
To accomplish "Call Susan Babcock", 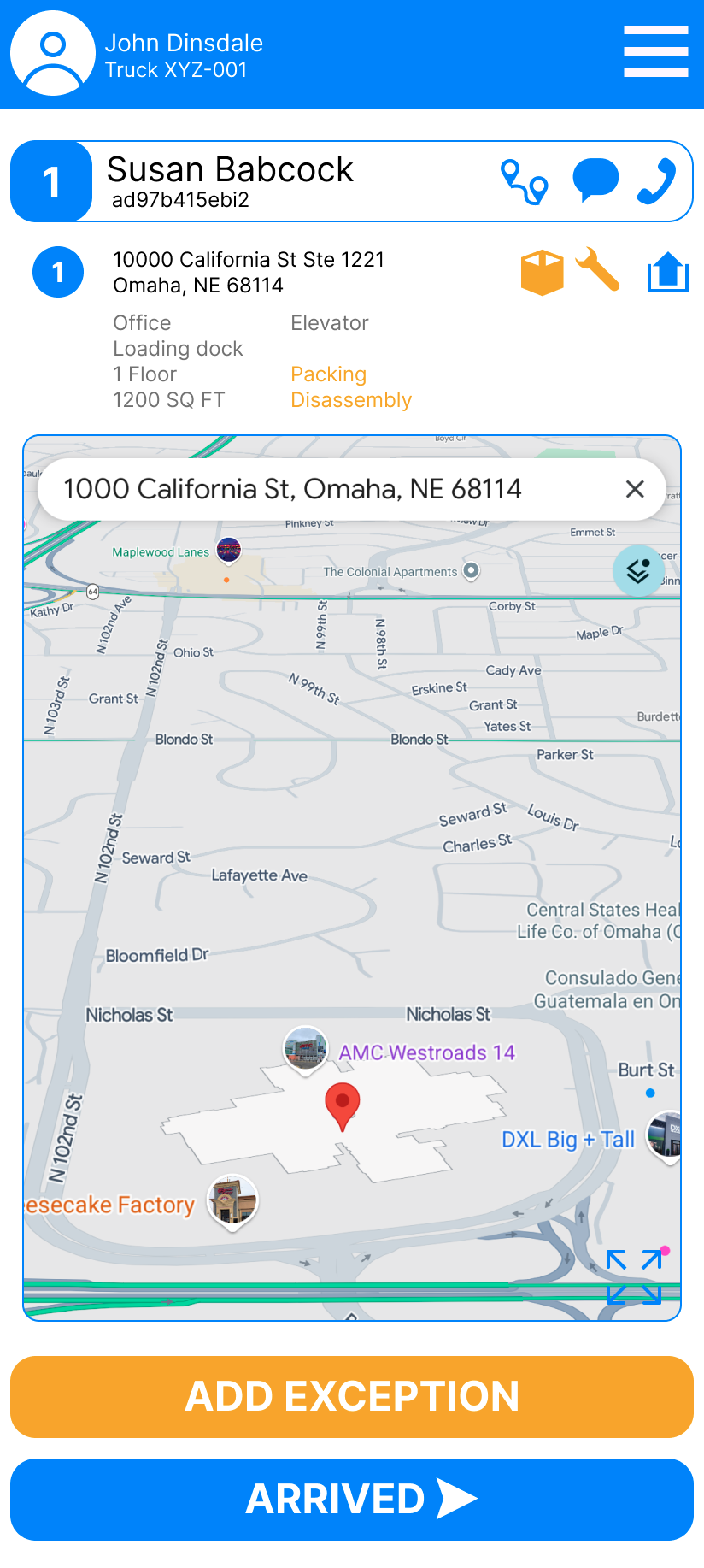I will click(656, 181).
